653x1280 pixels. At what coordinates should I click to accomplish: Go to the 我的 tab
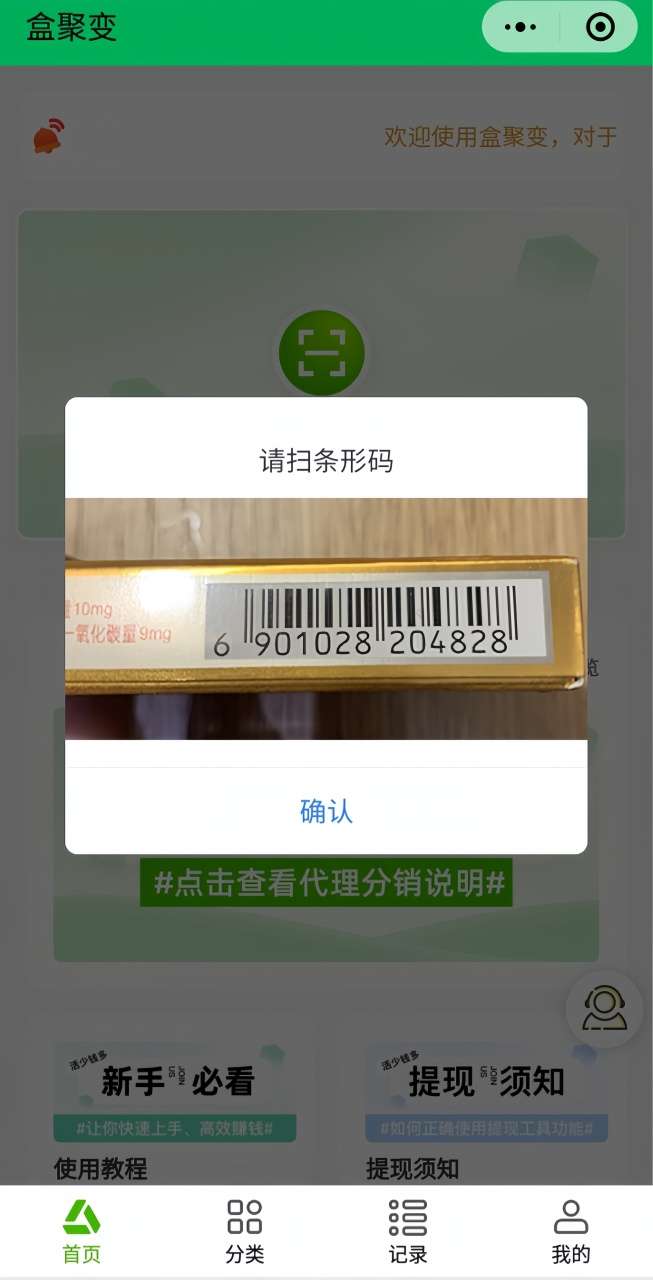571,1231
